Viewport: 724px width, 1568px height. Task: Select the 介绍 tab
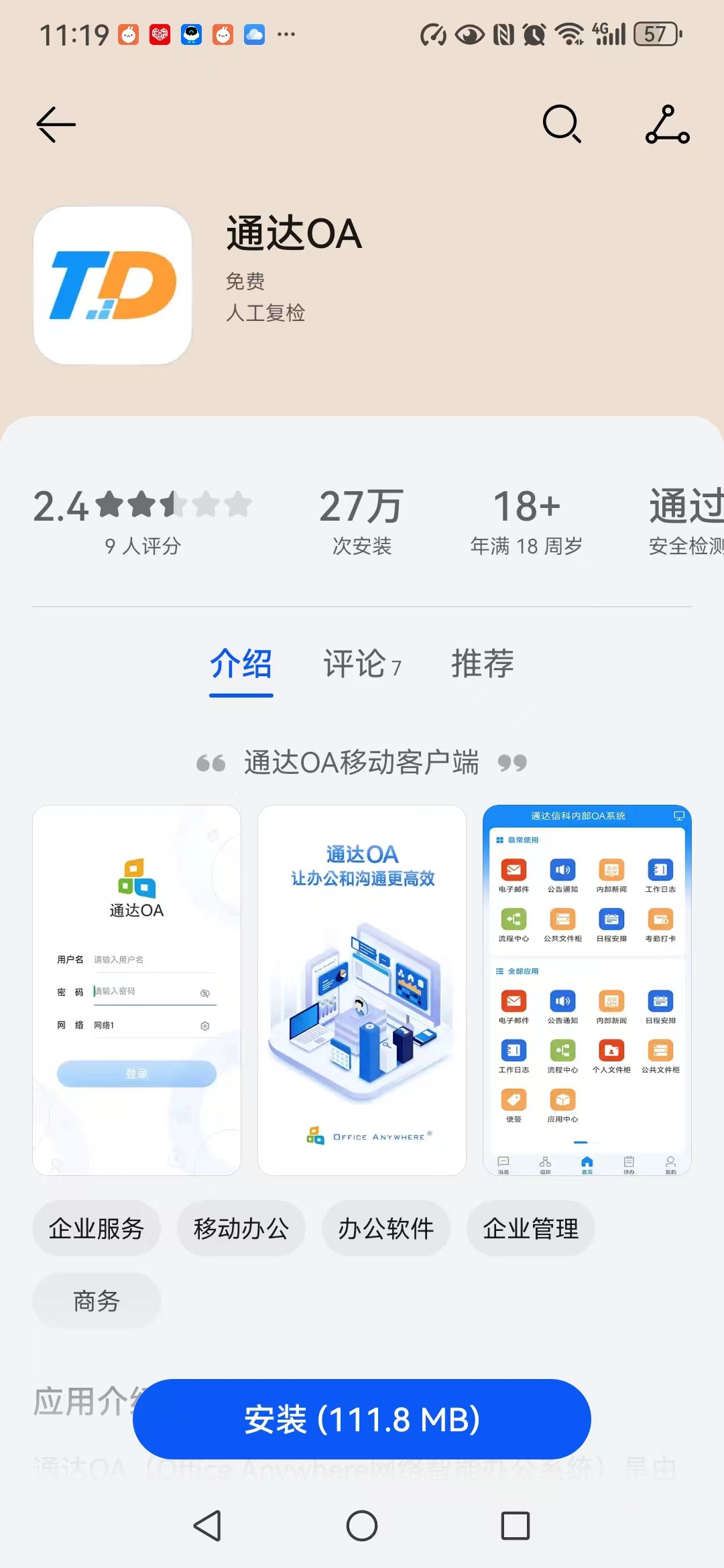coord(241,664)
